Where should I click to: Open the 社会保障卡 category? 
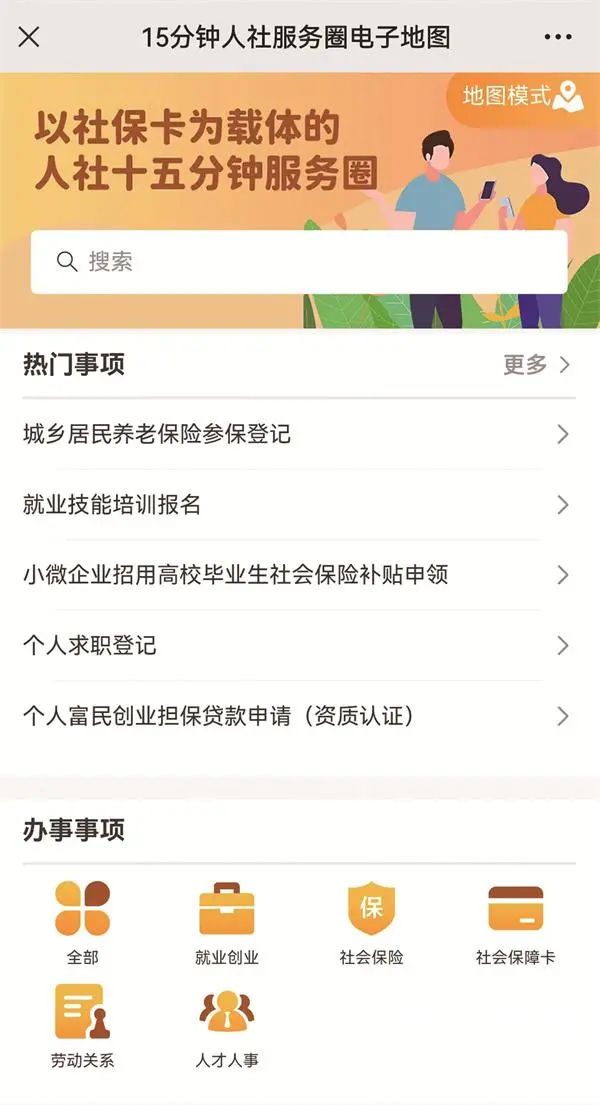pos(515,922)
